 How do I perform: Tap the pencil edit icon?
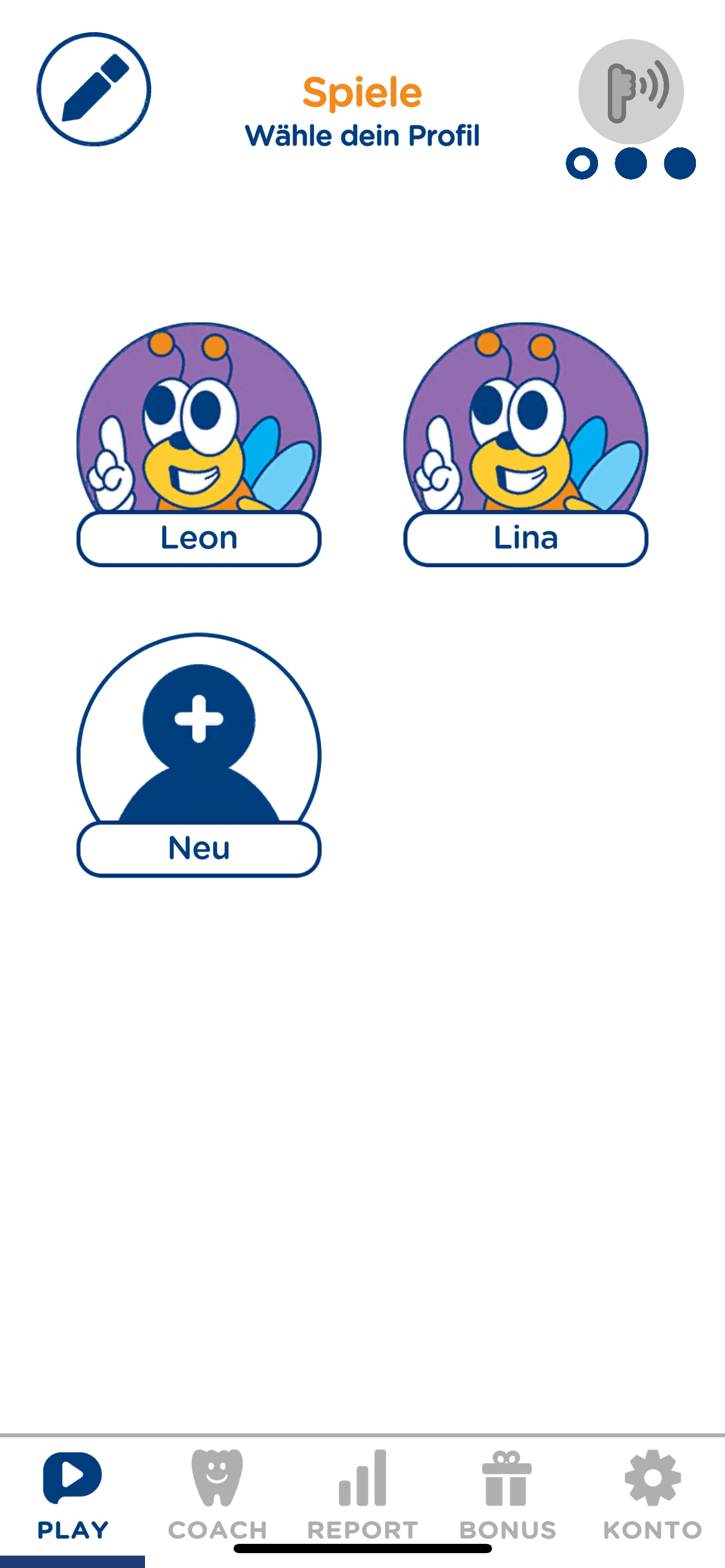click(x=94, y=89)
